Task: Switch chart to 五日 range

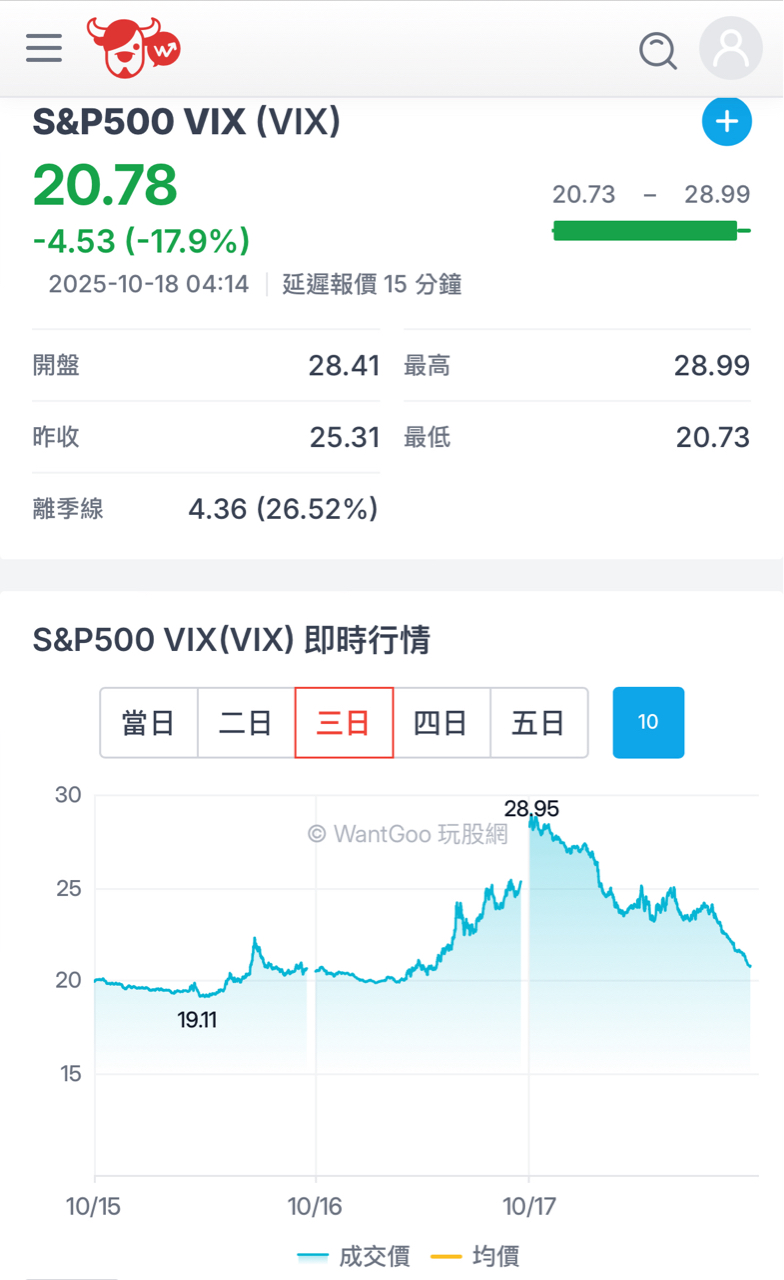Action: point(538,722)
